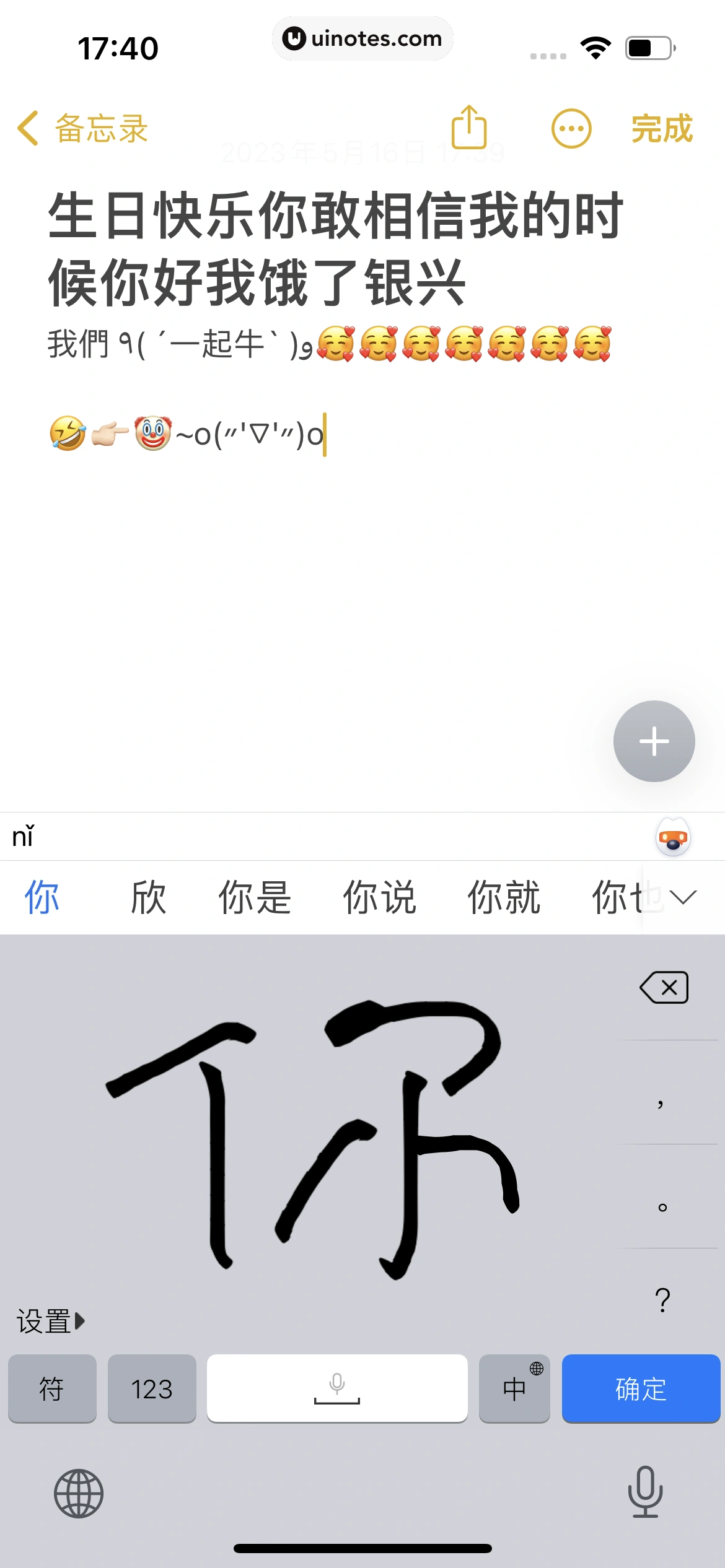
Task: Tap the gray plus button to add content
Action: pyautogui.click(x=654, y=741)
